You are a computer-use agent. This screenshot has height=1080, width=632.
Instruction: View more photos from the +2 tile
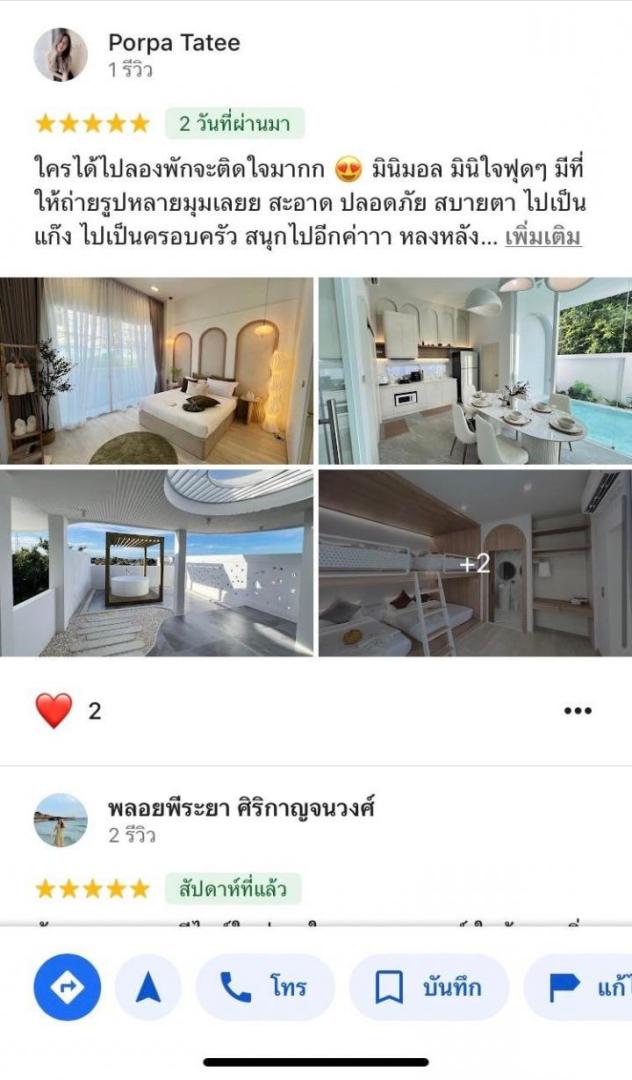(x=475, y=563)
